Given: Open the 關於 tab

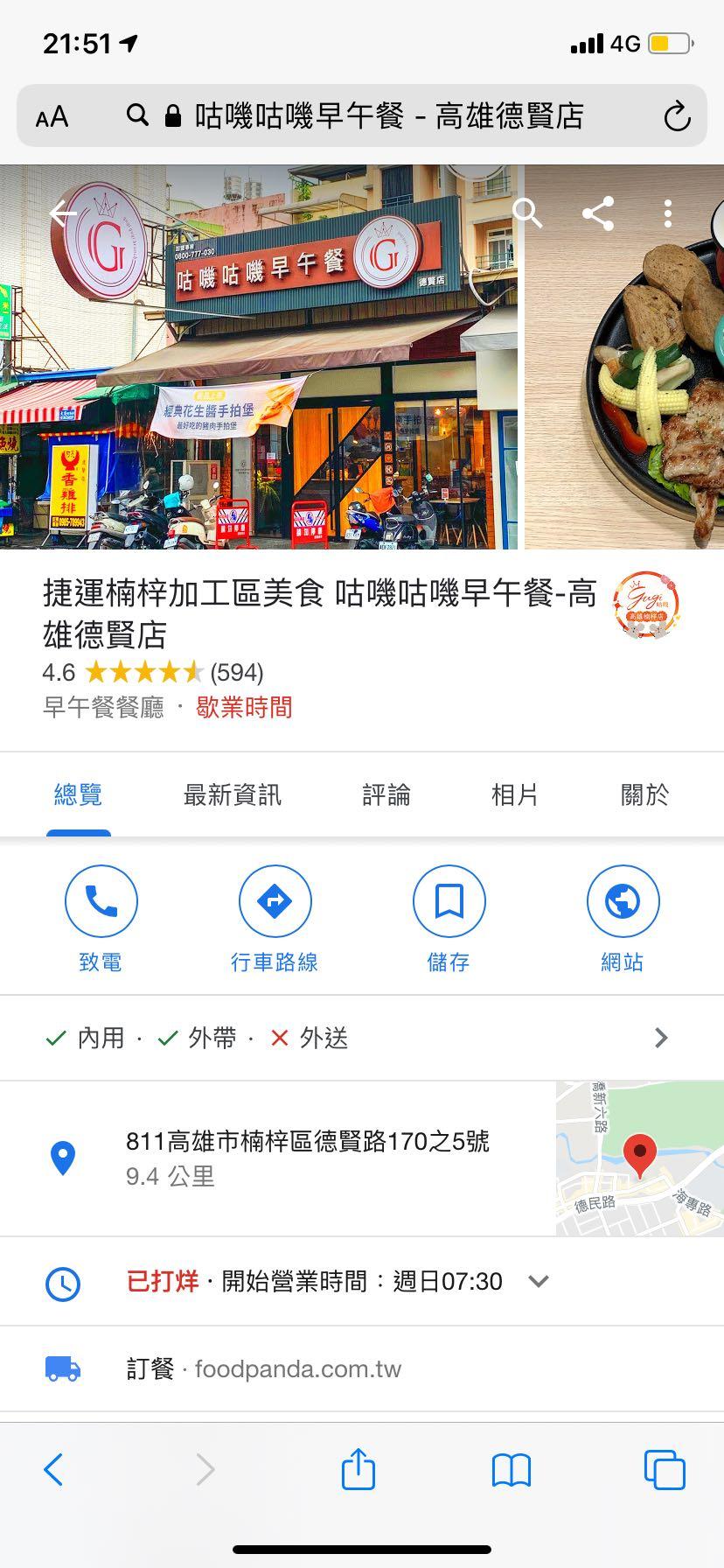Looking at the screenshot, I should tap(644, 794).
